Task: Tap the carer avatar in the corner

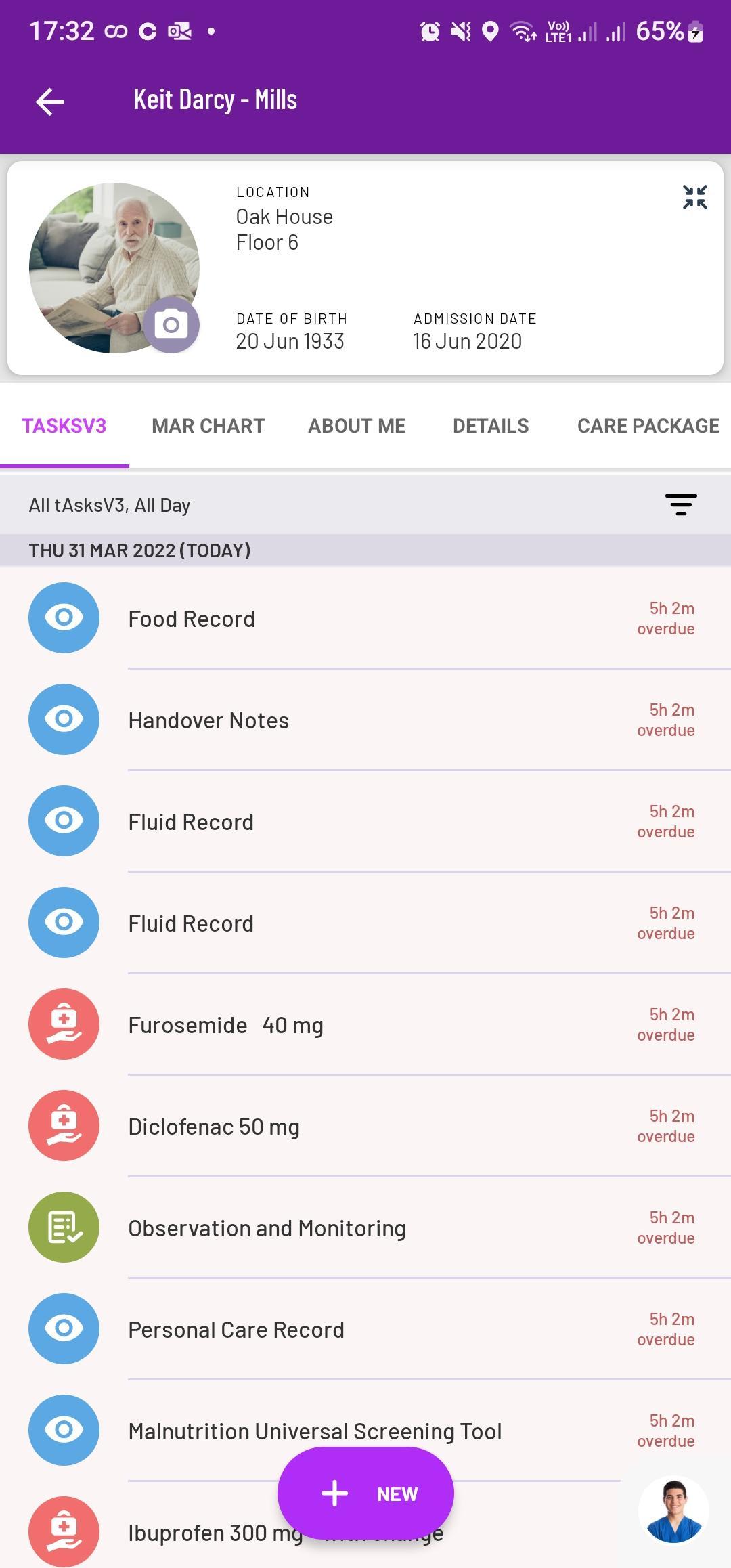Action: click(673, 1510)
